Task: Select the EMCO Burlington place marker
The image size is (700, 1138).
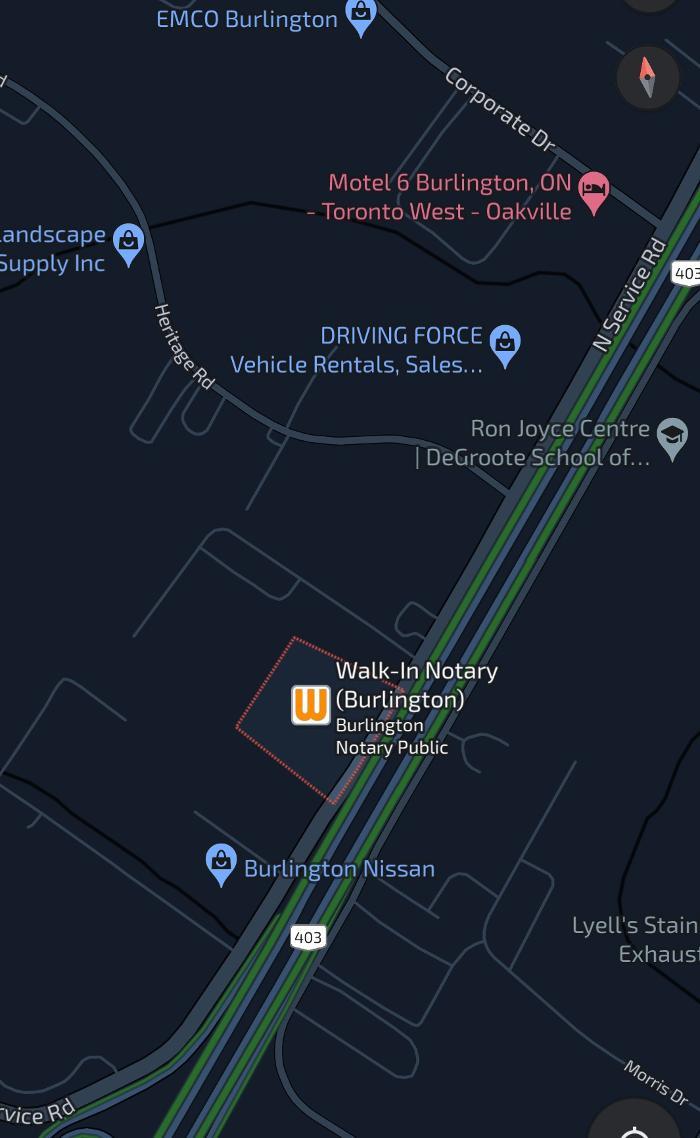Action: tap(361, 17)
